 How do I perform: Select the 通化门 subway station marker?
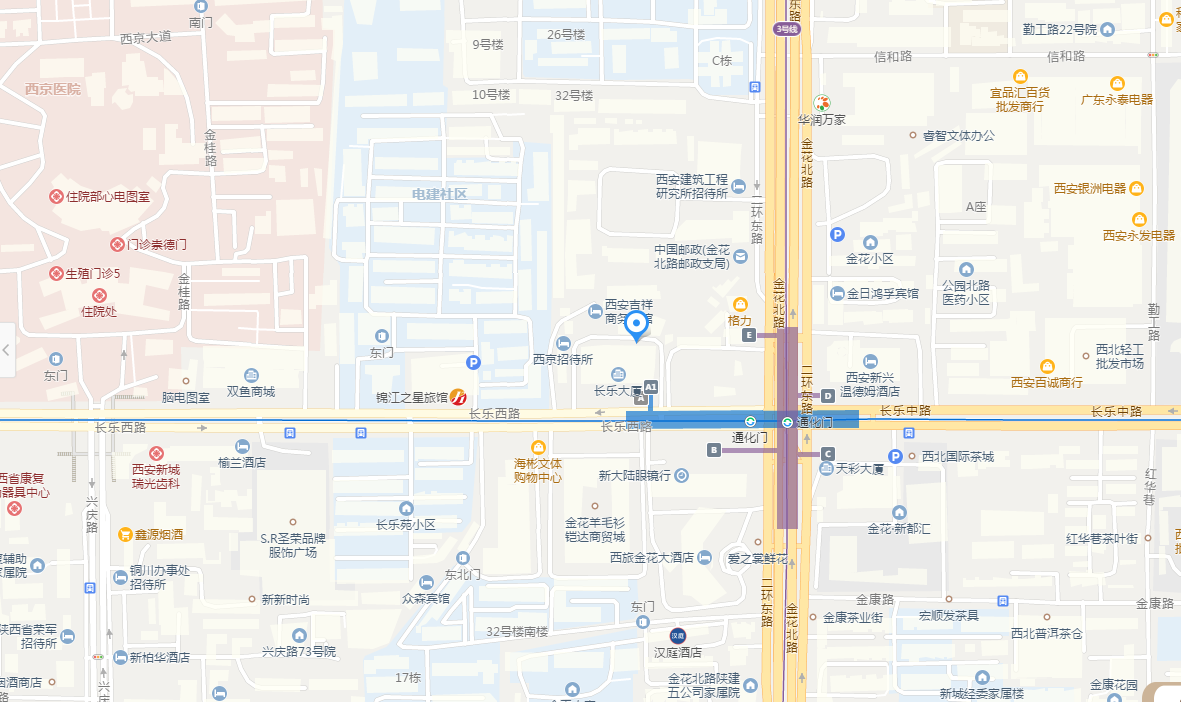pos(787,422)
